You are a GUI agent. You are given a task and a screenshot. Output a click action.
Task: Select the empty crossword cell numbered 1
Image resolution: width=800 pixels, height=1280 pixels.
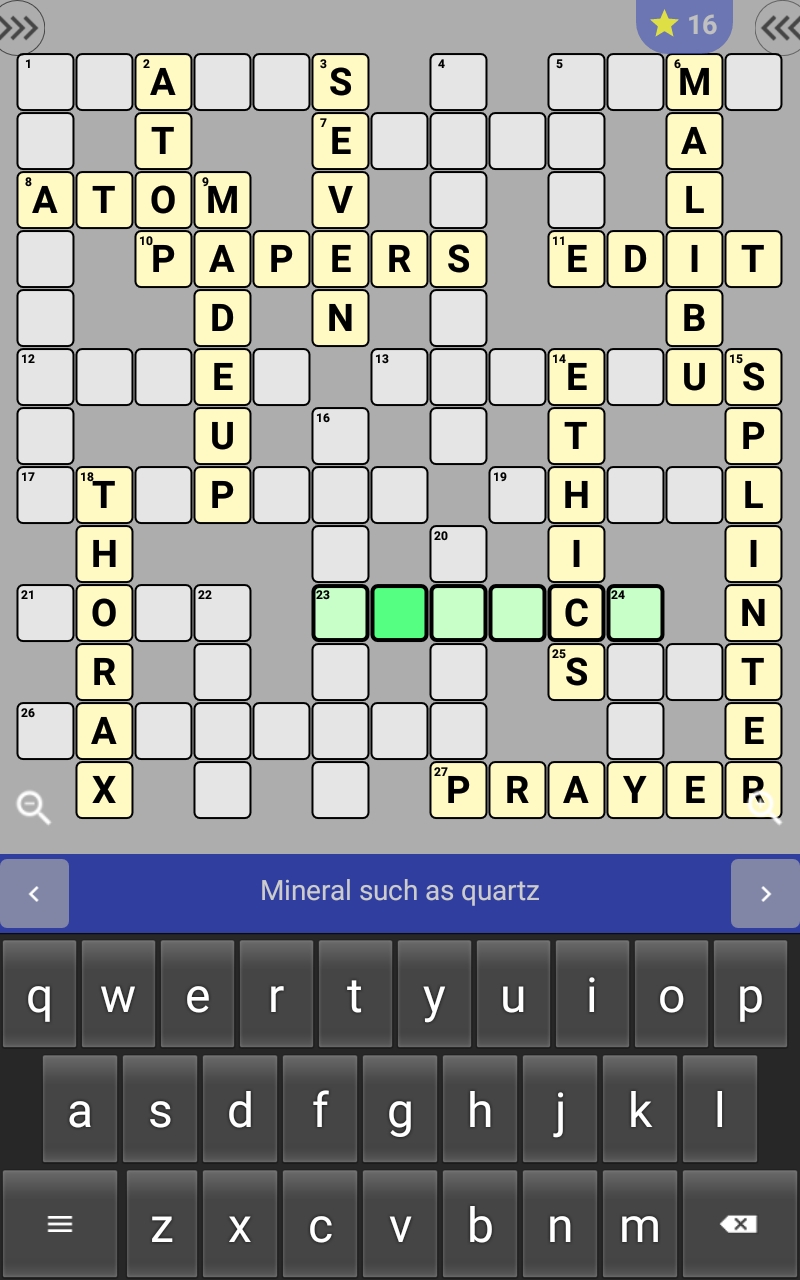(x=45, y=82)
